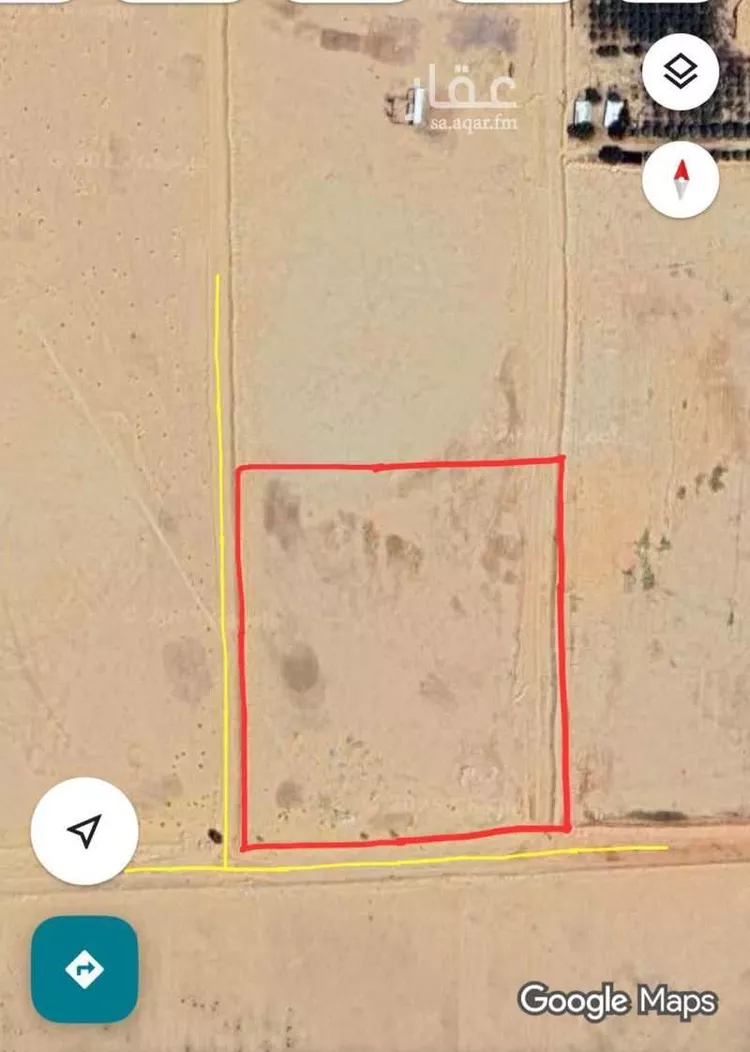Toggle satellite view via the layers control

pos(682,70)
